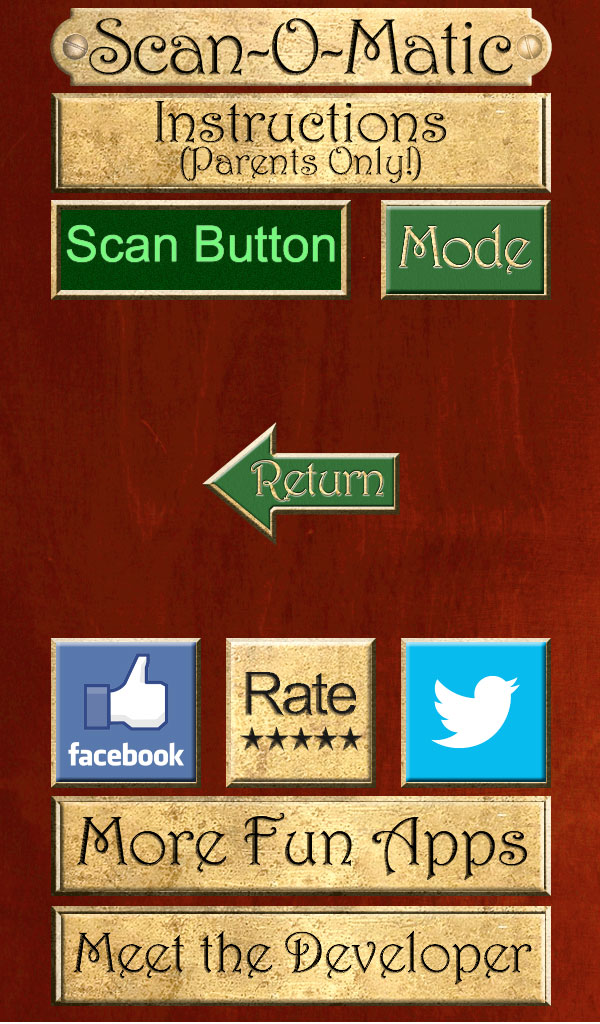Screen dimensions: 600x1024
Task: Go back with the Return arrow
Action: point(305,482)
